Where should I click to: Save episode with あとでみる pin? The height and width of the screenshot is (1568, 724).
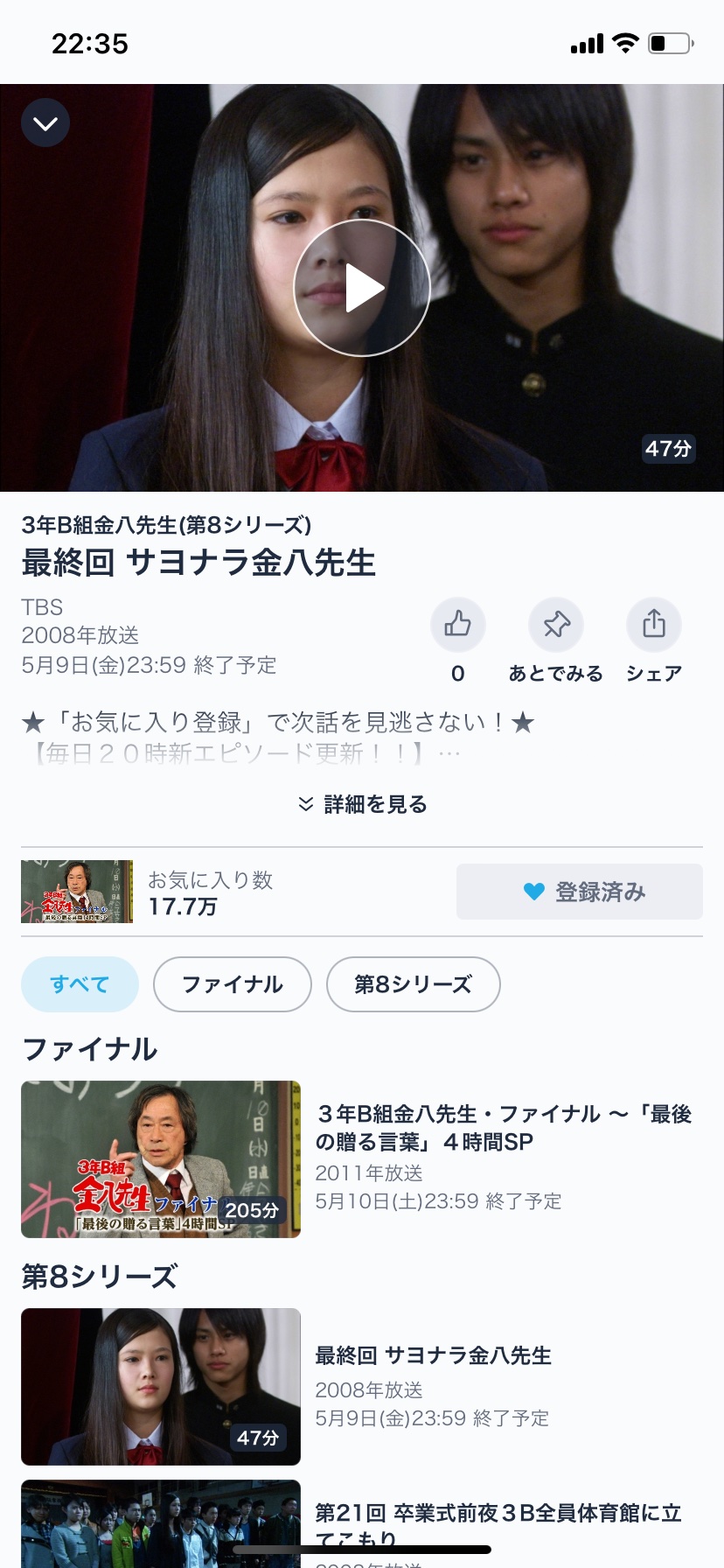point(556,625)
